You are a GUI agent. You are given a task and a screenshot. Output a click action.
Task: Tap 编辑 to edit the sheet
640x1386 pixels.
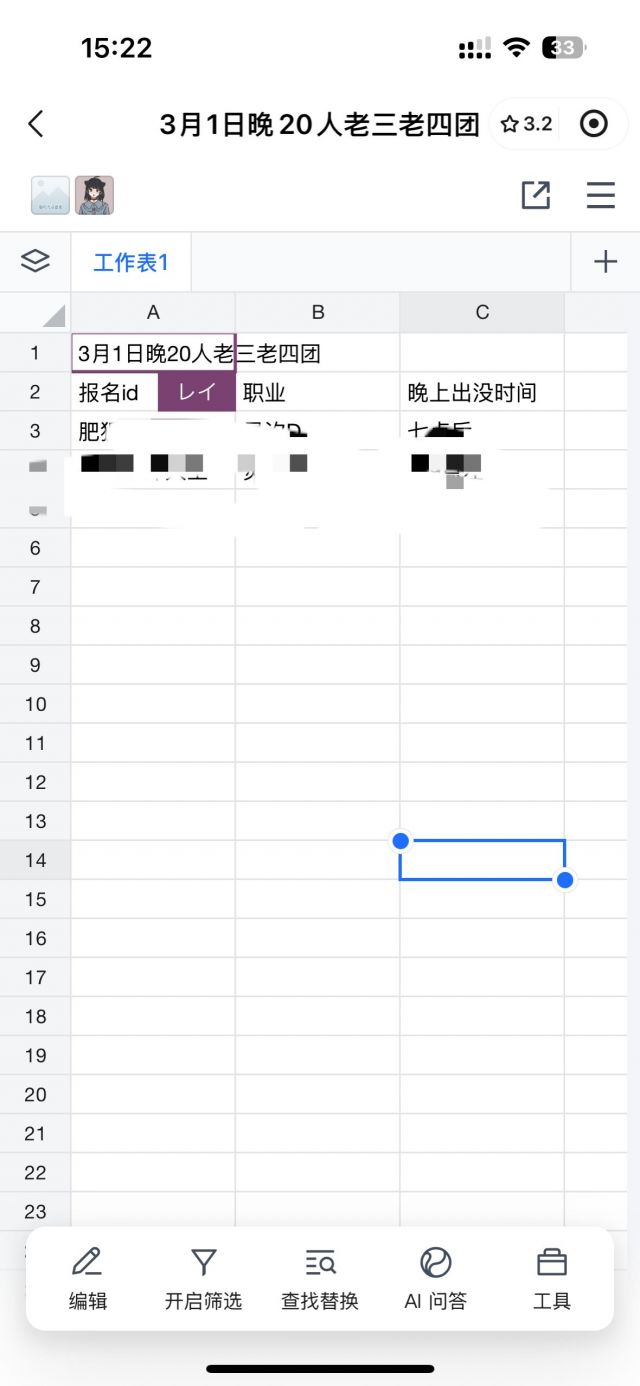click(x=88, y=1279)
